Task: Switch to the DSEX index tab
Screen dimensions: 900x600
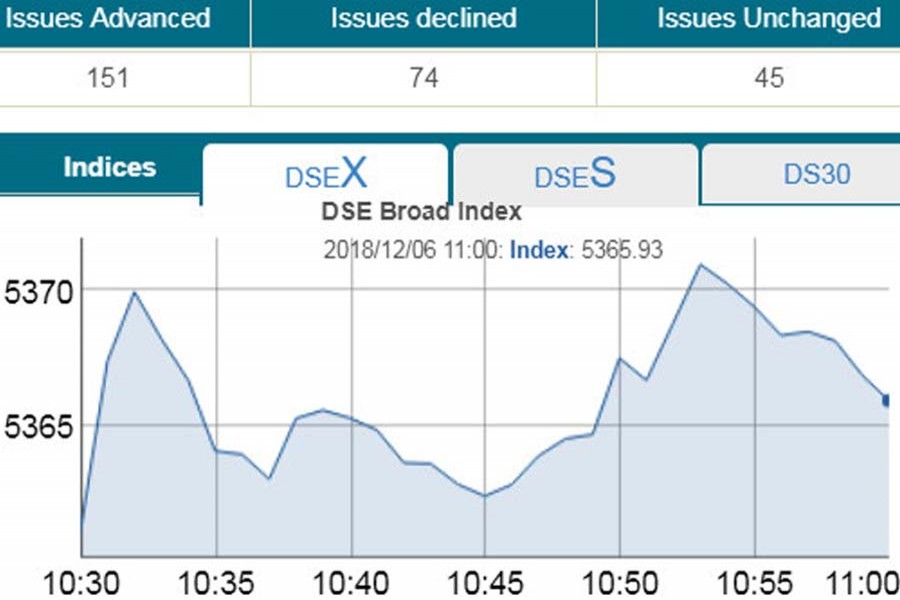Action: click(325, 175)
